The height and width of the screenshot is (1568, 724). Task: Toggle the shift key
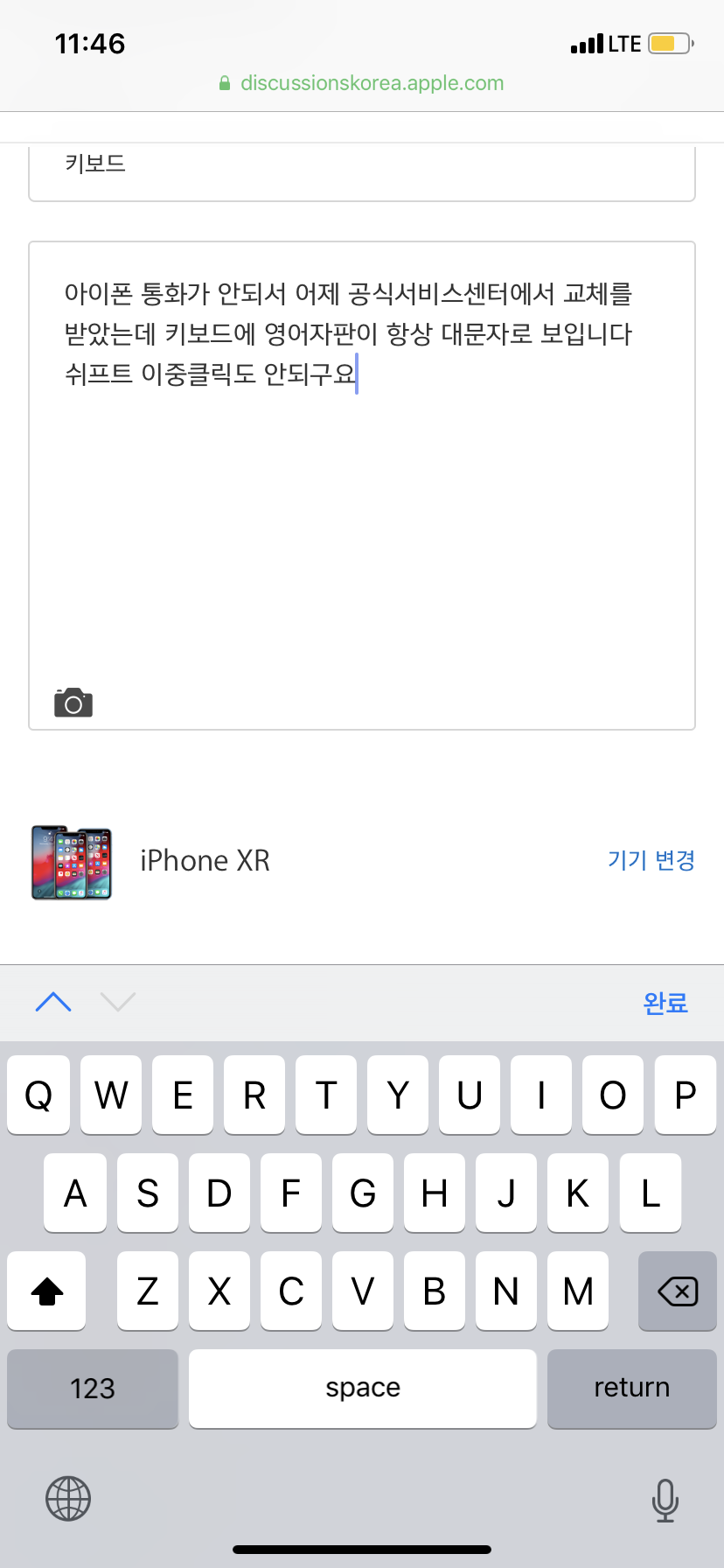[x=47, y=1291]
